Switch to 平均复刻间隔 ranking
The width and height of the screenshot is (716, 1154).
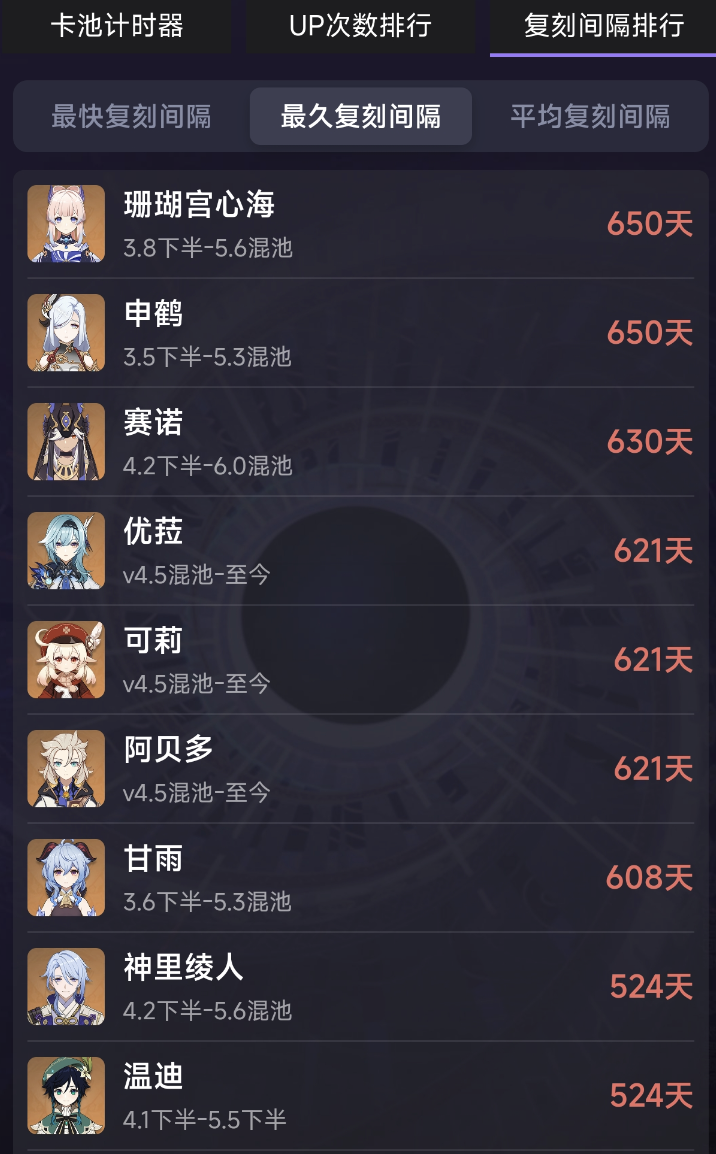coord(590,117)
